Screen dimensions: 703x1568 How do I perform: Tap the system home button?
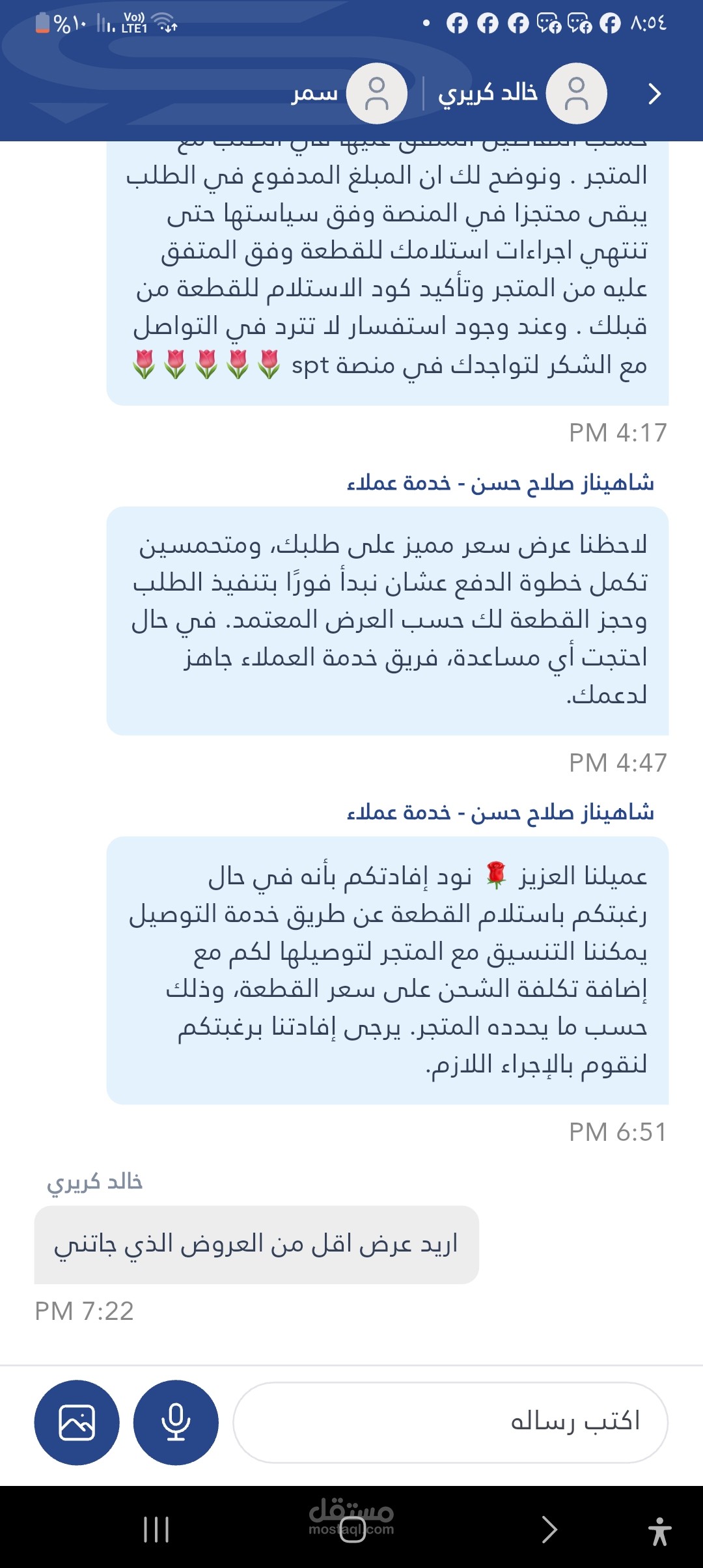click(352, 1530)
